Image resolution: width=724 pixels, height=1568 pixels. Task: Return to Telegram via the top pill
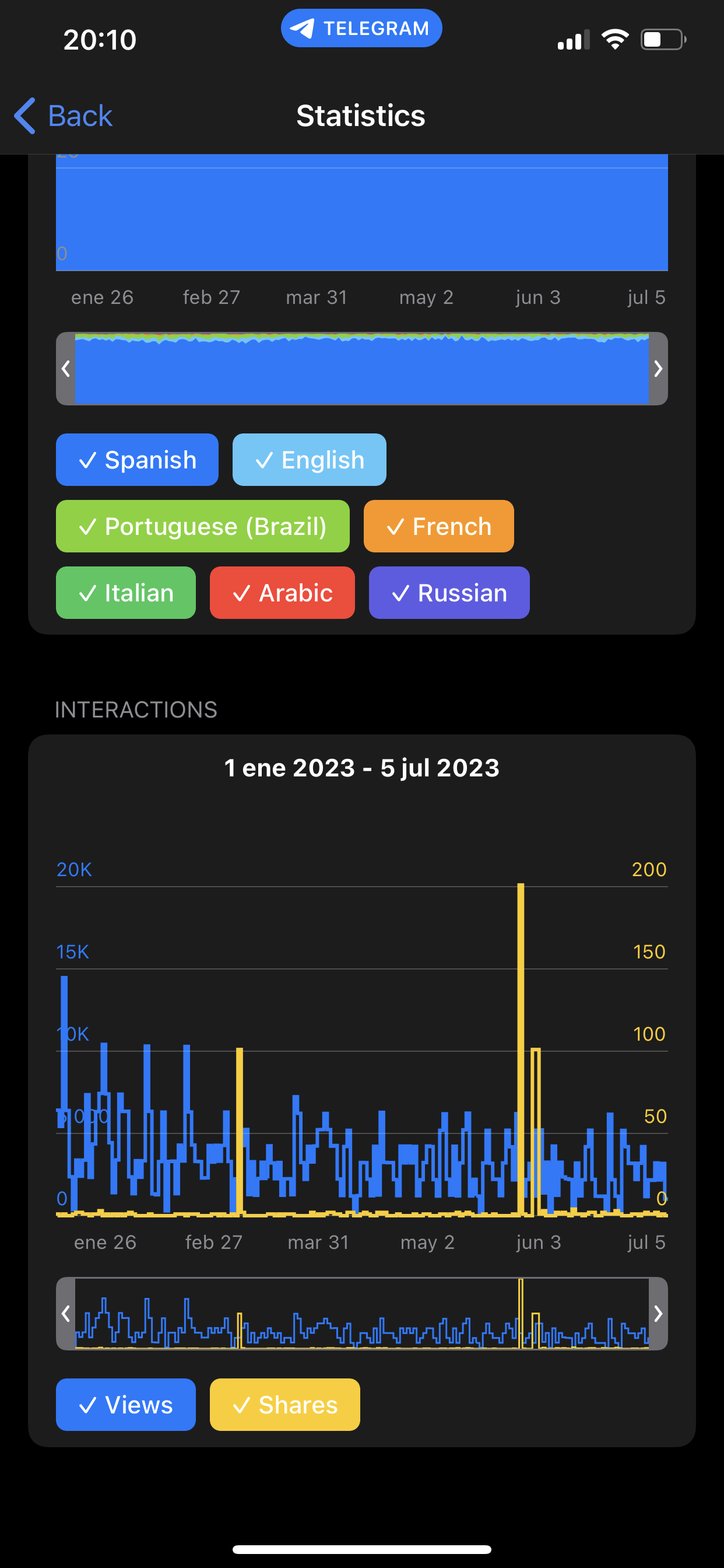point(361,28)
